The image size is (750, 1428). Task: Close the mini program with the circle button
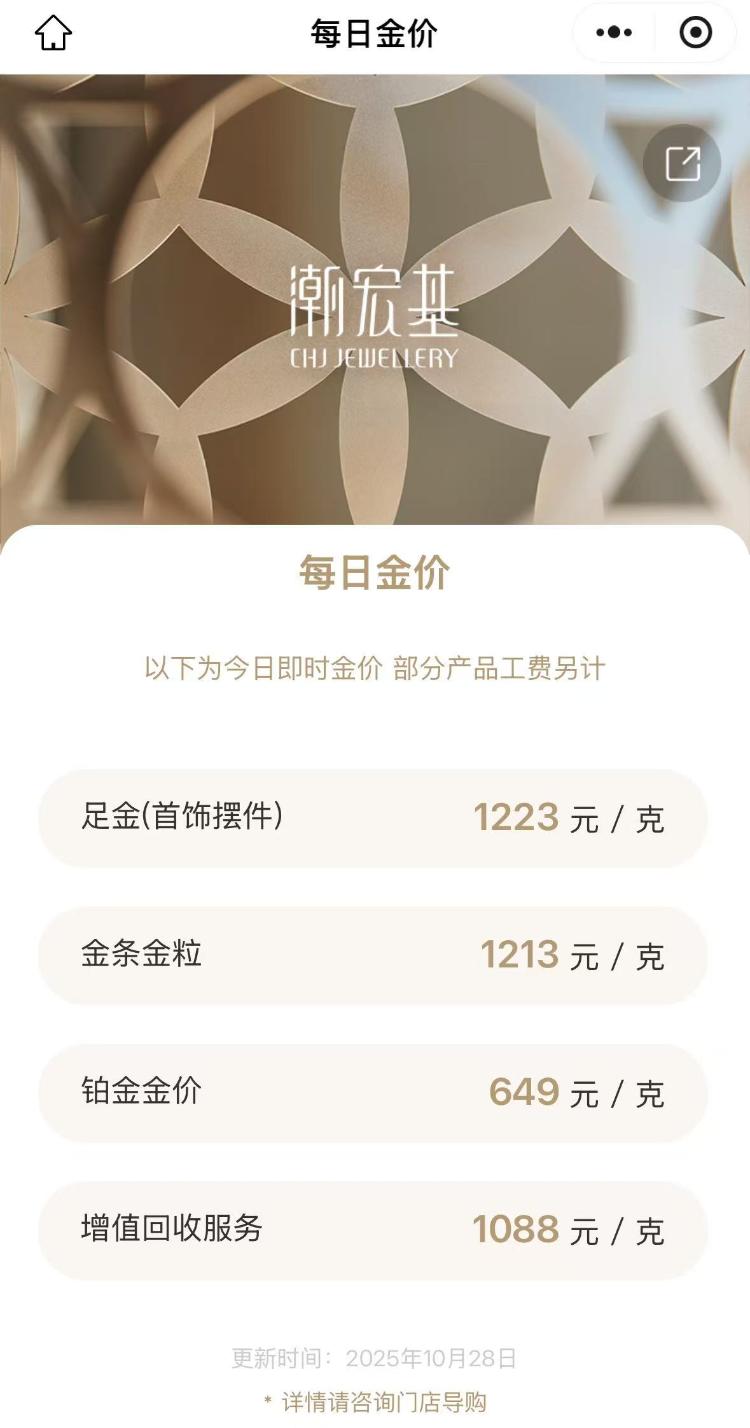[x=695, y=33]
